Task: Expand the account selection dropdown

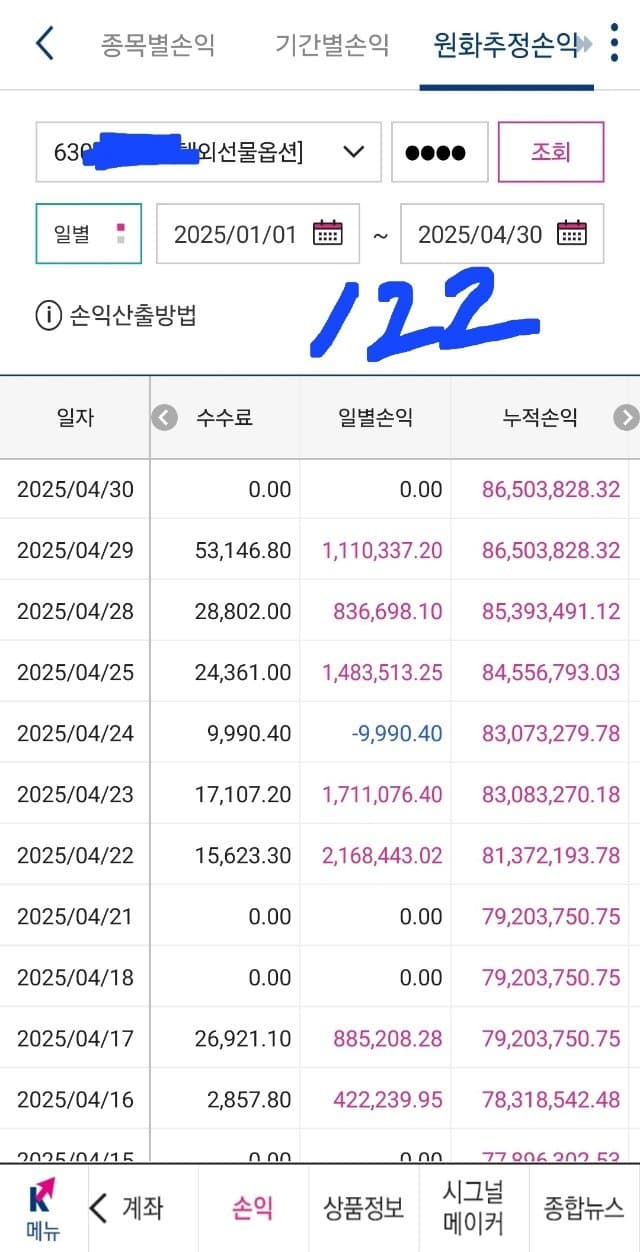Action: 209,152
